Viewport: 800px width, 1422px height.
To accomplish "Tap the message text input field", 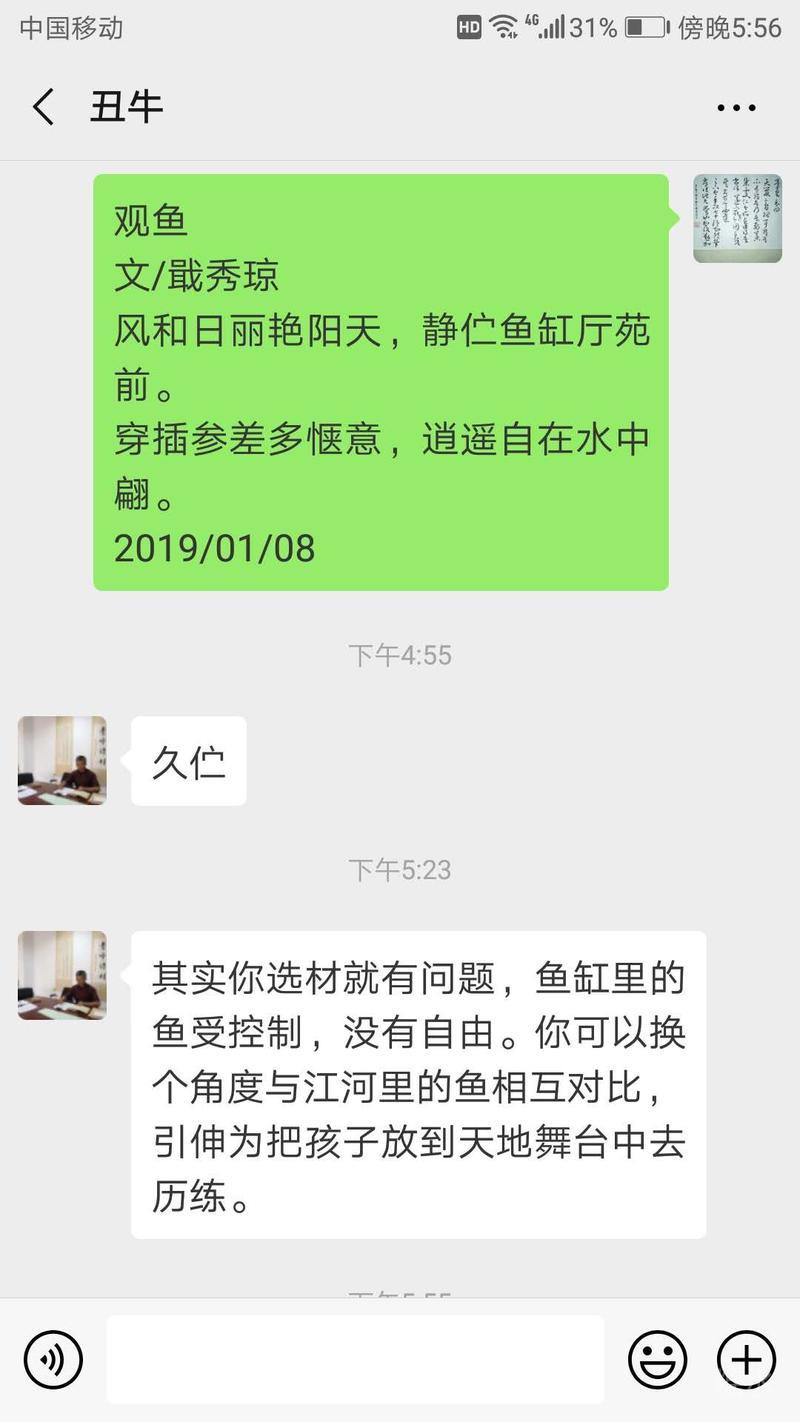I will point(355,1360).
